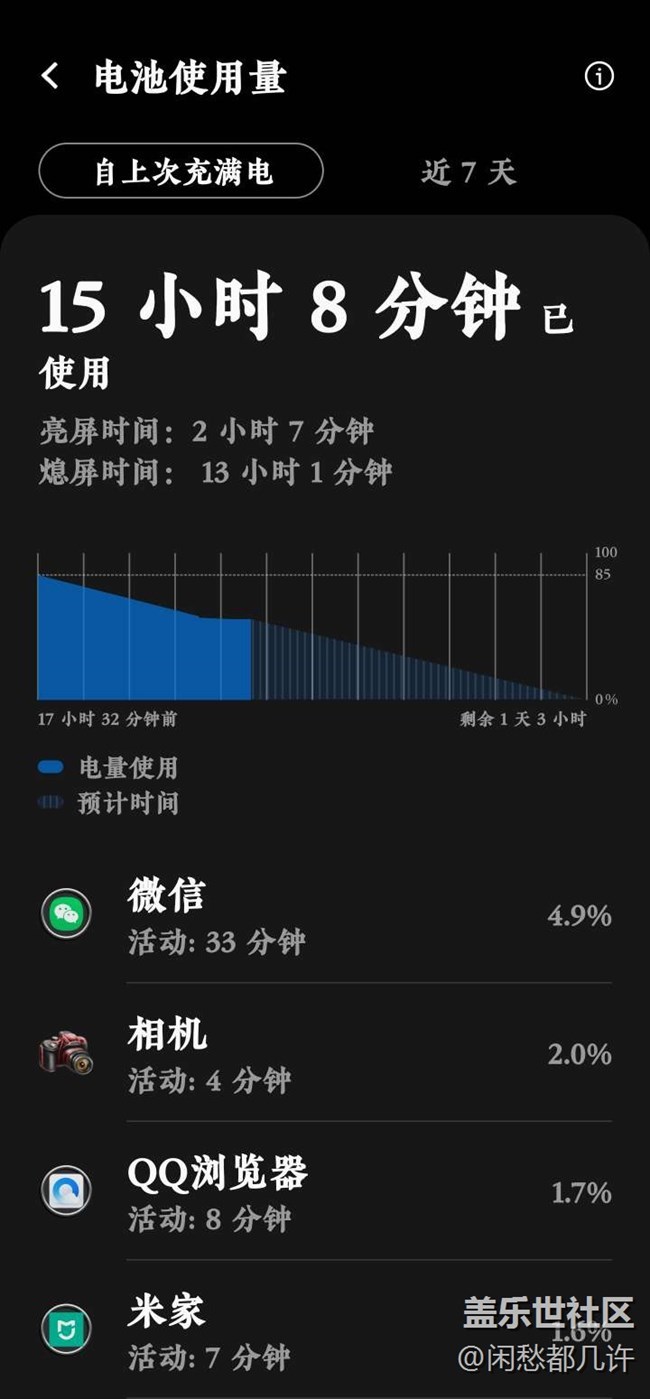This screenshot has height=1399, width=650.
Task: Open 微信 battery usage details
Action: pos(325,915)
